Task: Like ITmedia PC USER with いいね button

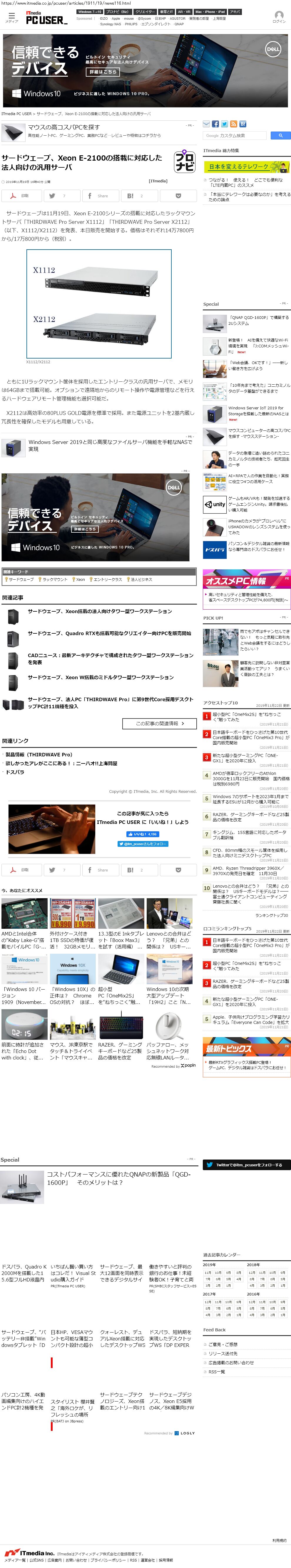Action: [143, 834]
